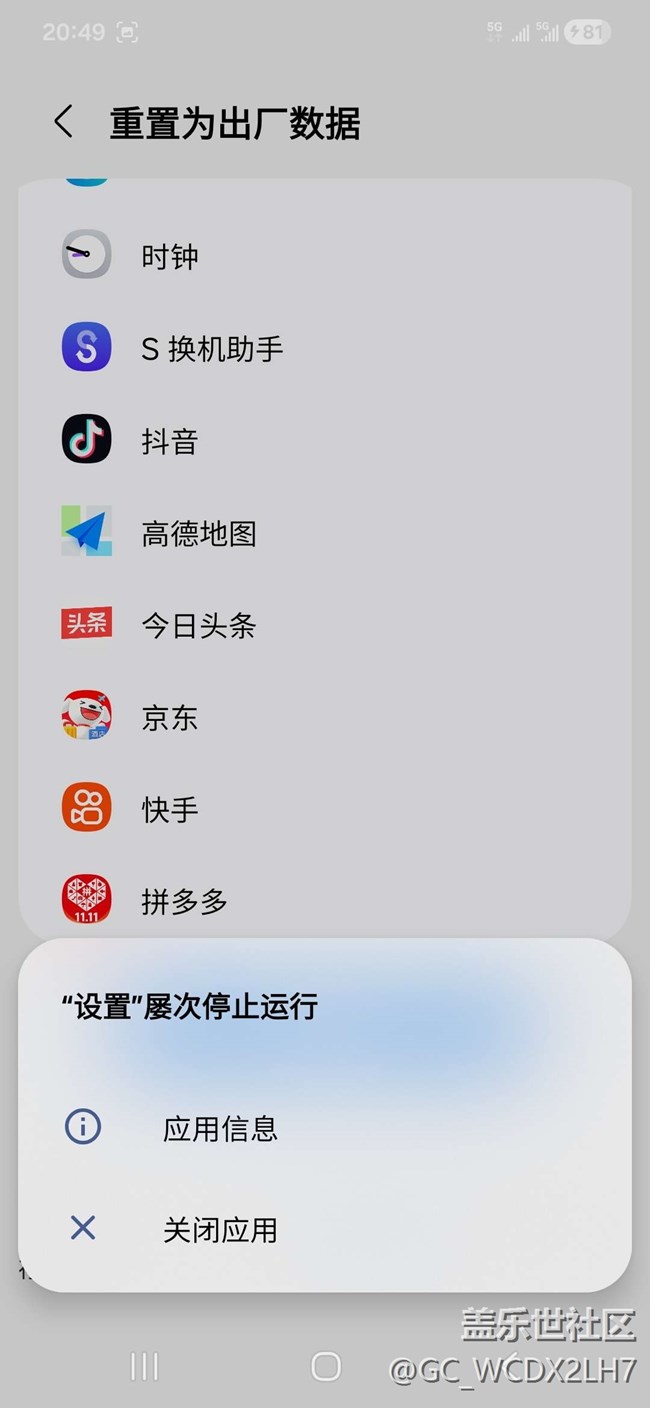The image size is (650, 1408).
Task: Tap the system home button
Action: 326,1366
